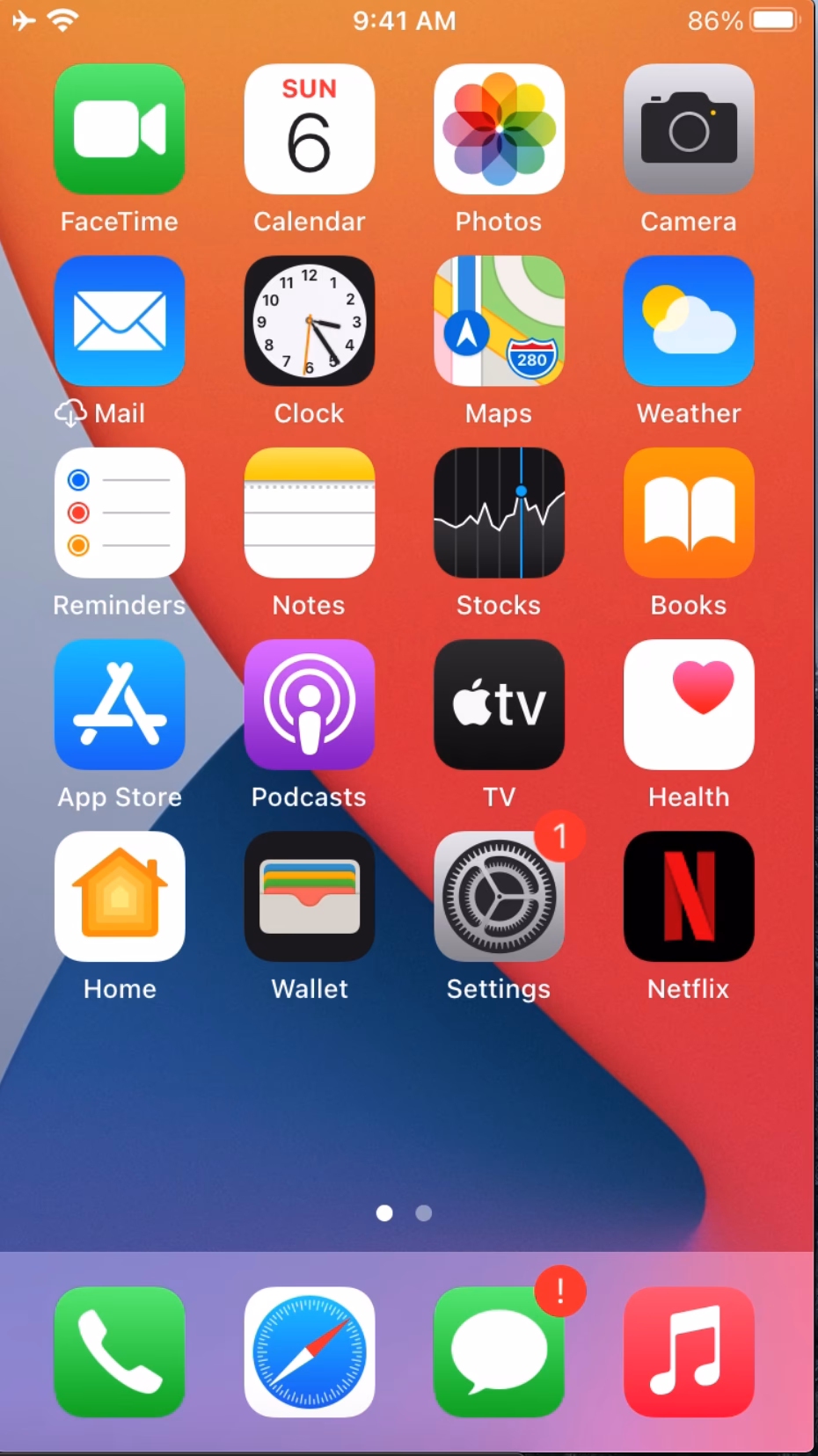Start the Podcasts app
Image resolution: width=818 pixels, height=1456 pixels.
click(309, 704)
